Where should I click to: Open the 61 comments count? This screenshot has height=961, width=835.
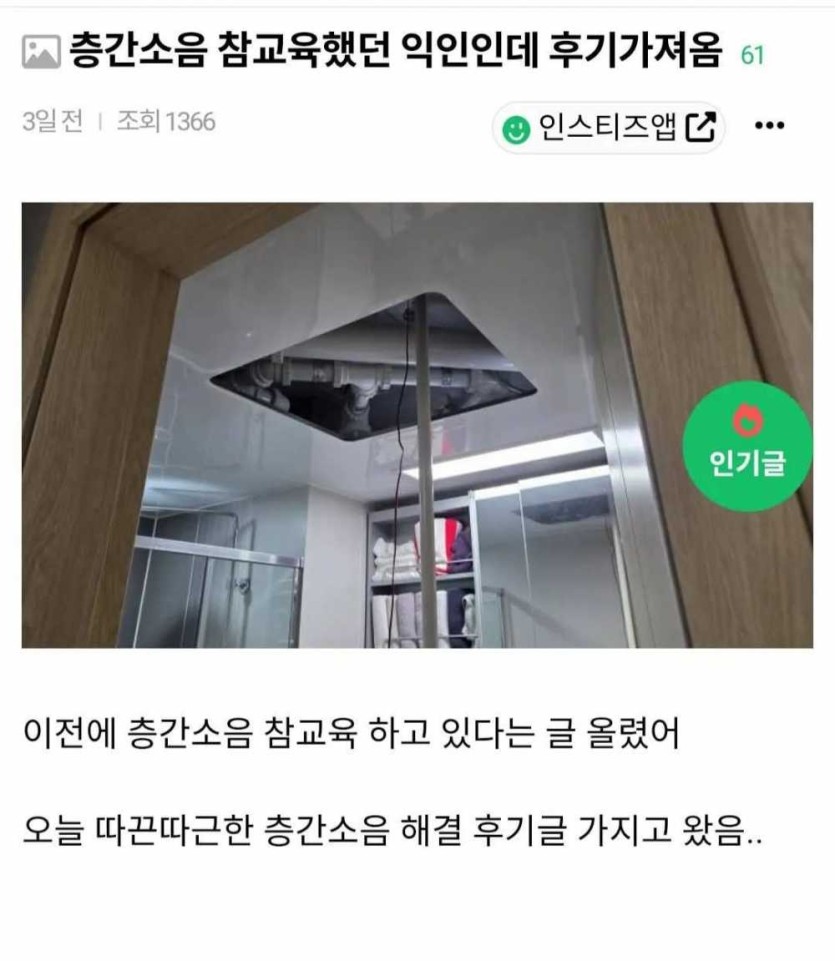pos(752,55)
